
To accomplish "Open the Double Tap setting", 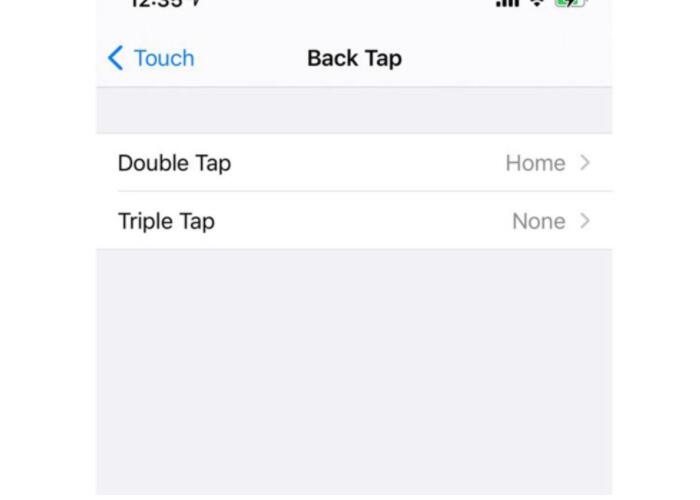I will [x=354, y=163].
